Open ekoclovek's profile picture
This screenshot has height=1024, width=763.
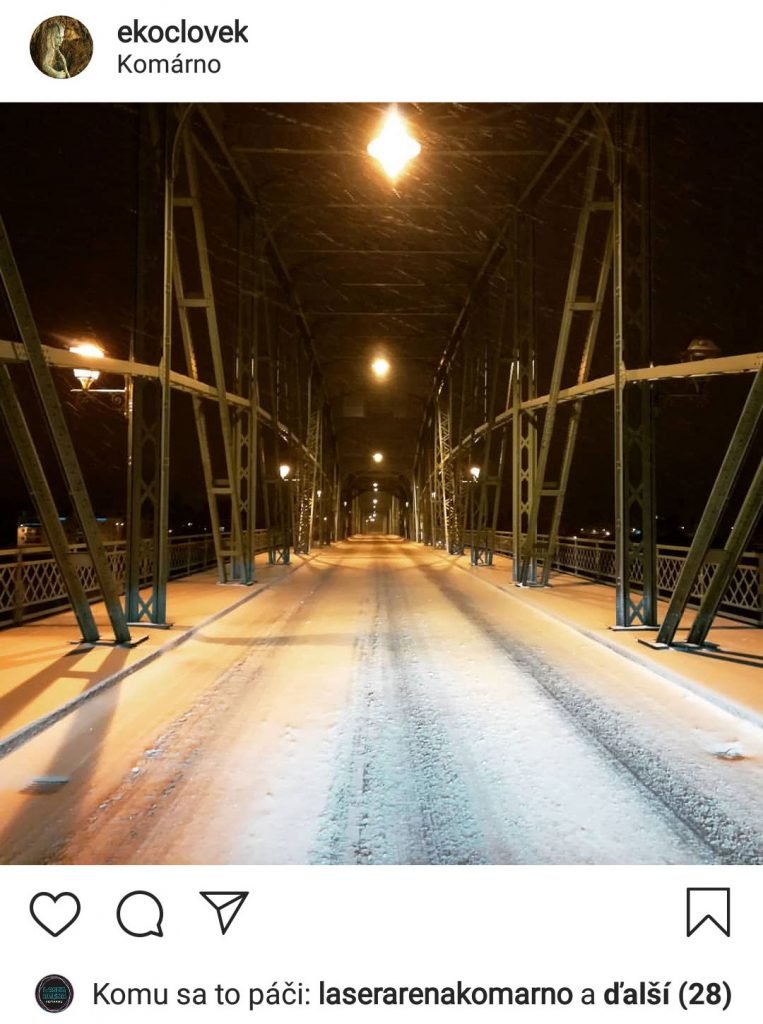pyautogui.click(x=61, y=47)
